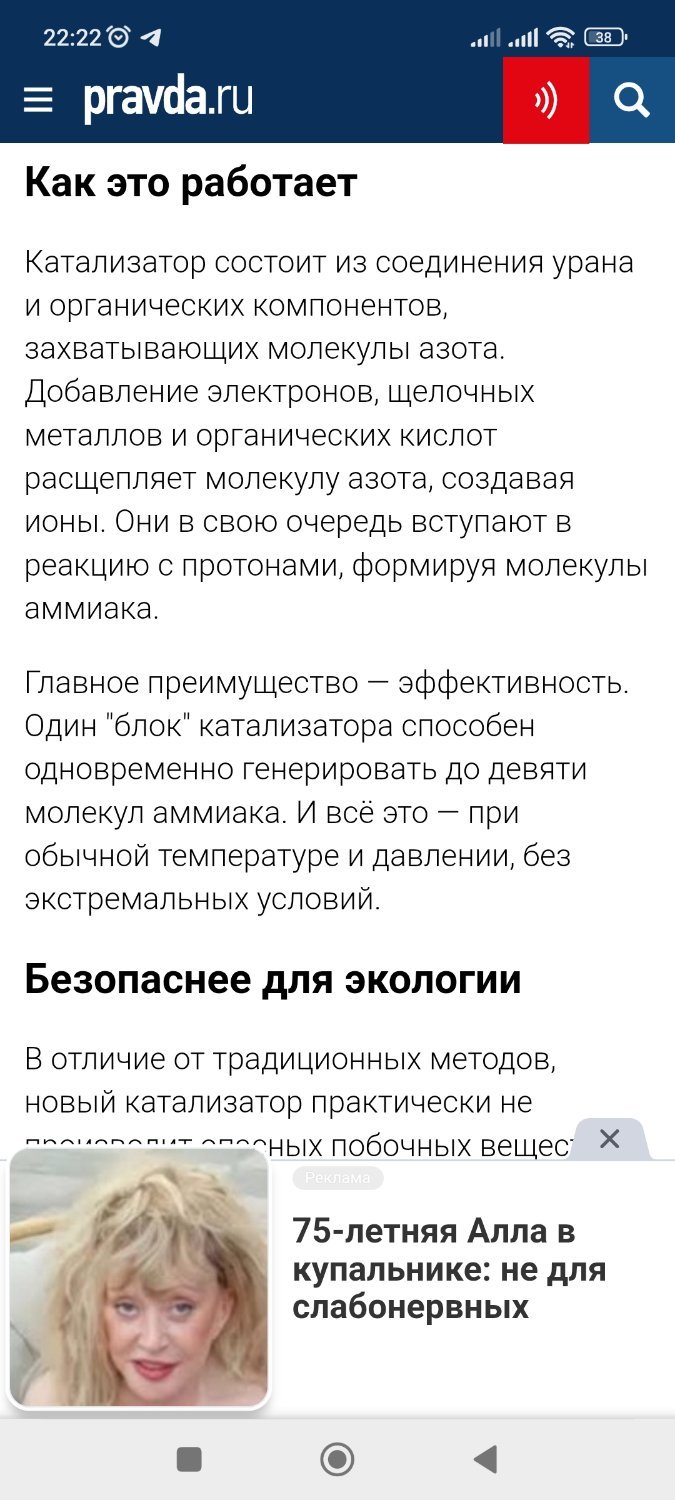
Task: Go back with the system back button
Action: pyautogui.click(x=486, y=1460)
